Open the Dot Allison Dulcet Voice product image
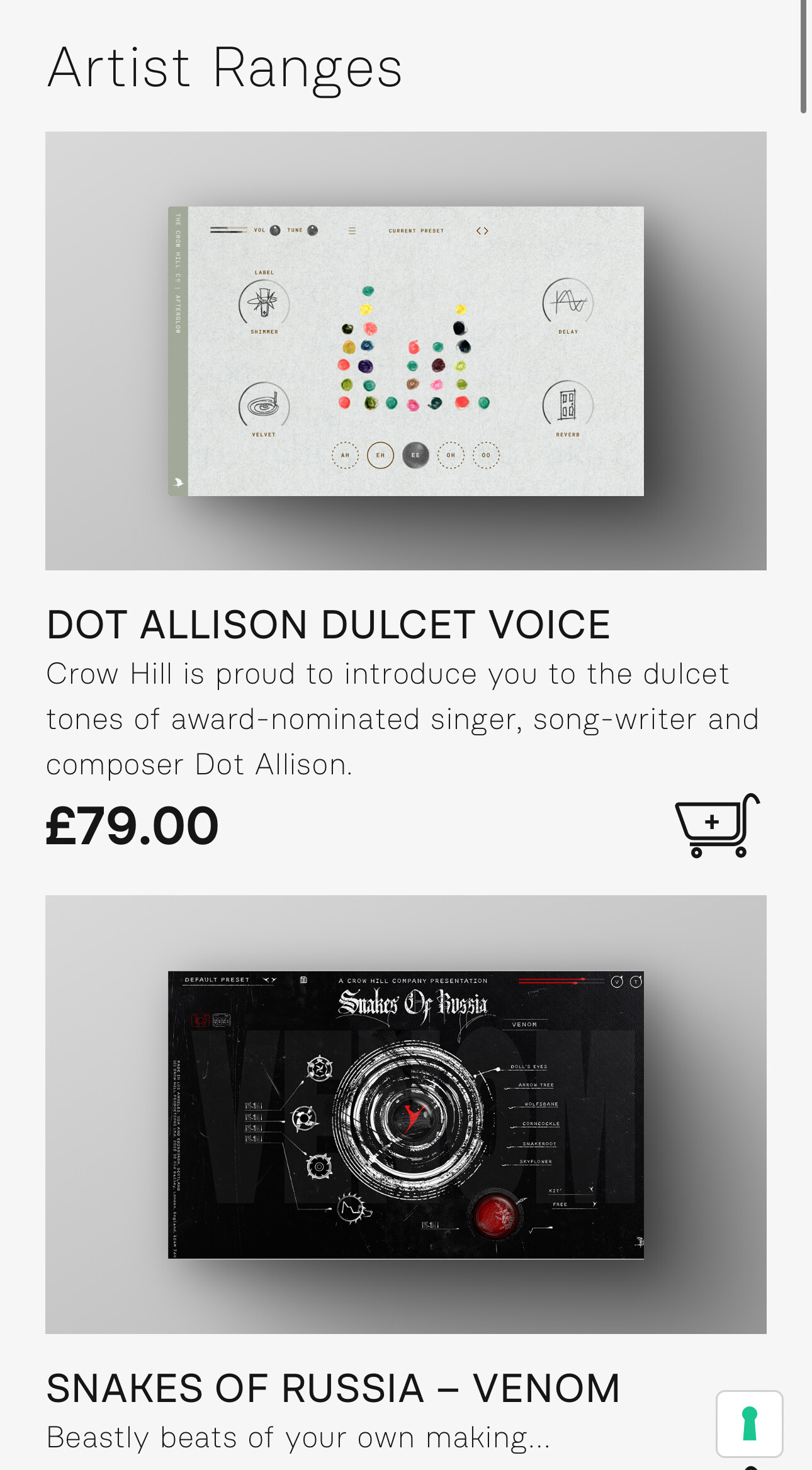The width and height of the screenshot is (812, 1470). click(405, 351)
